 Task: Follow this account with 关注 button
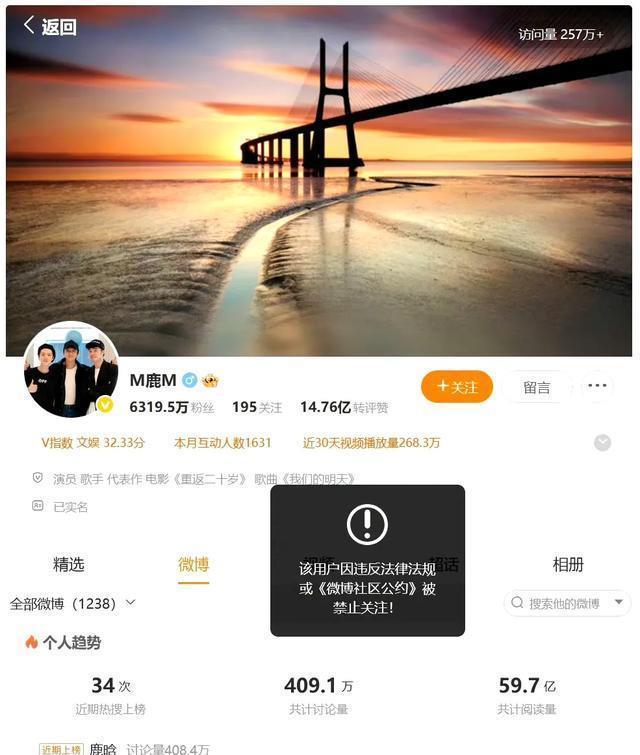pyautogui.click(x=457, y=387)
